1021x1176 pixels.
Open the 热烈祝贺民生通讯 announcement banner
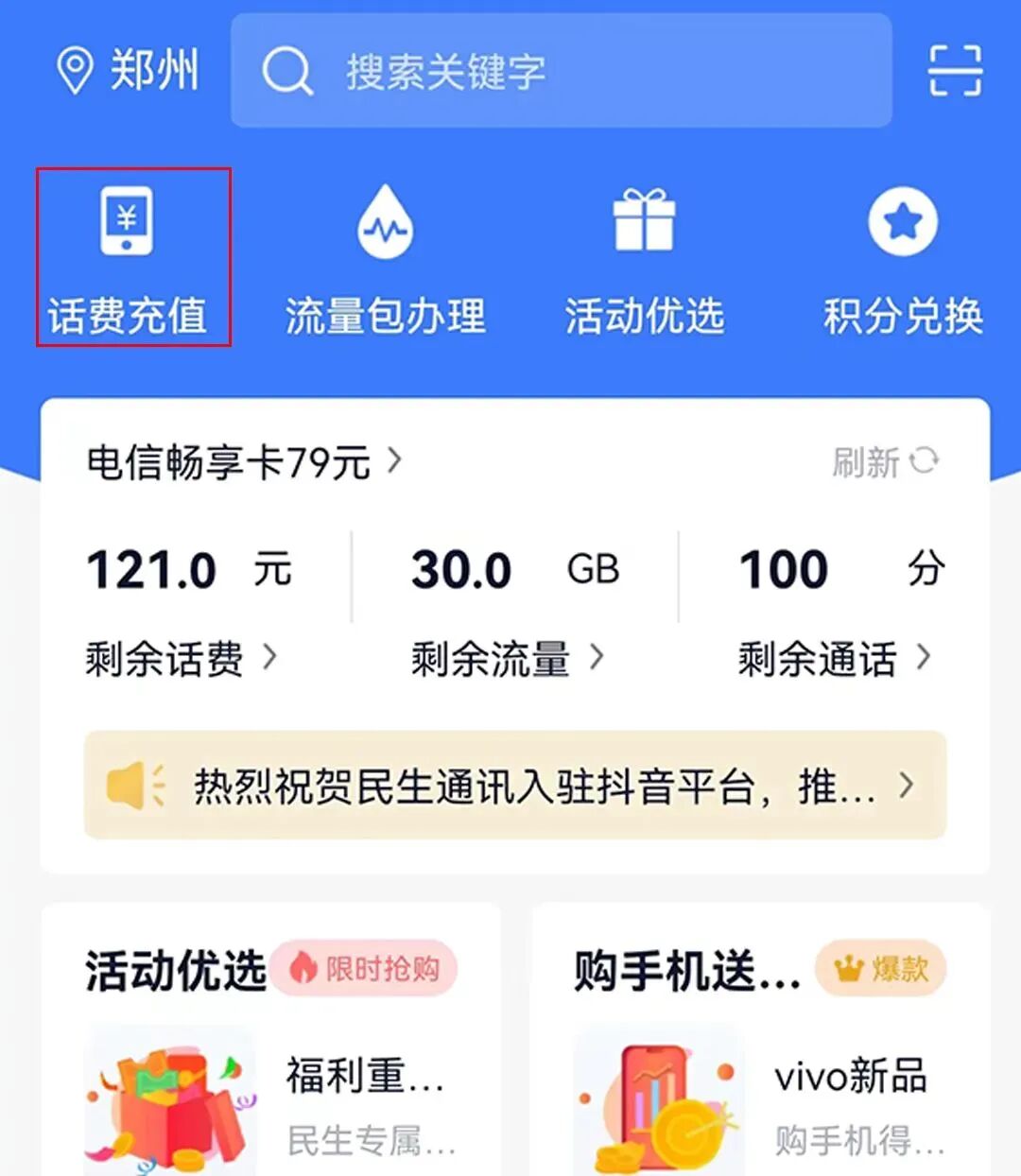515,785
